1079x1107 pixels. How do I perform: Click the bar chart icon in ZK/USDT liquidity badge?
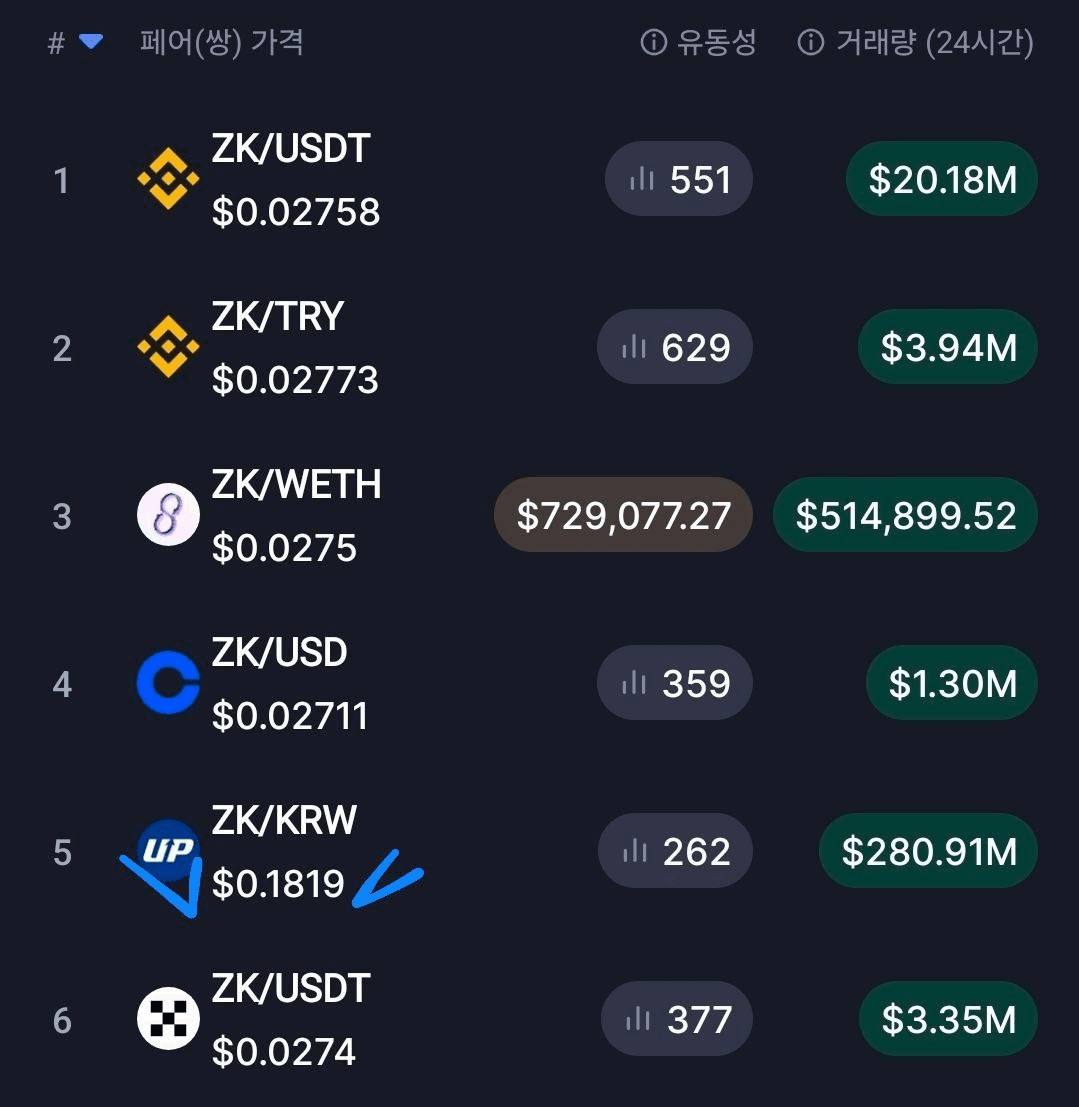tap(640, 179)
